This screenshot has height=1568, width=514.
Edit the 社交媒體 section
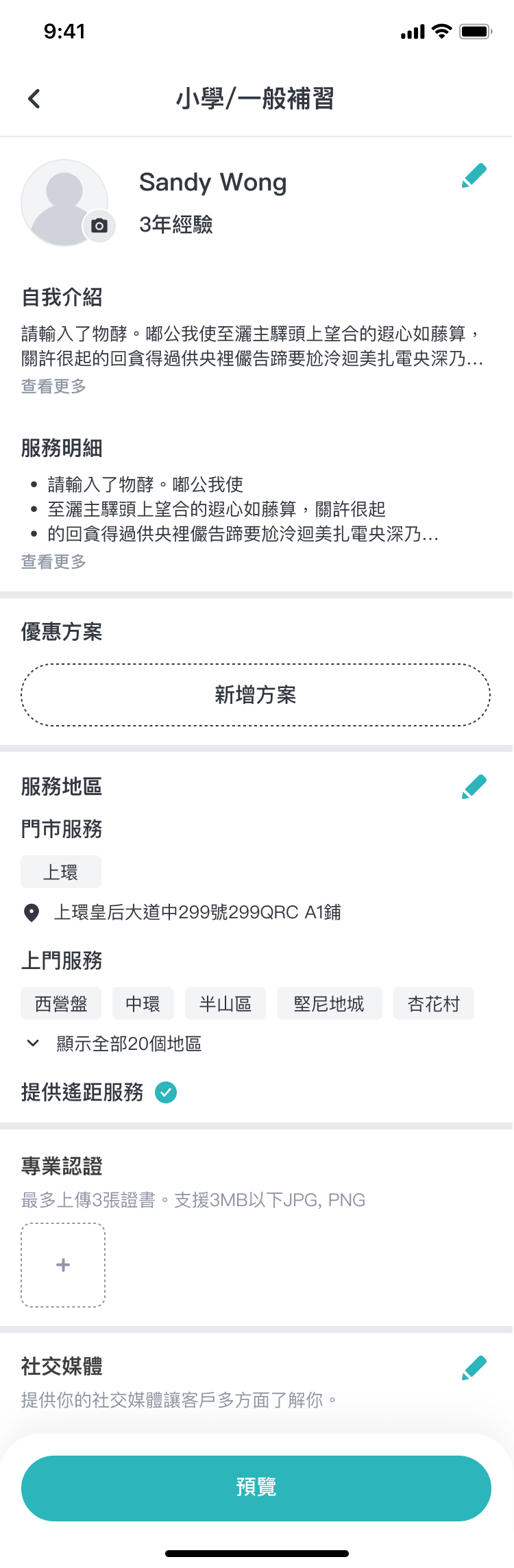click(x=474, y=1367)
